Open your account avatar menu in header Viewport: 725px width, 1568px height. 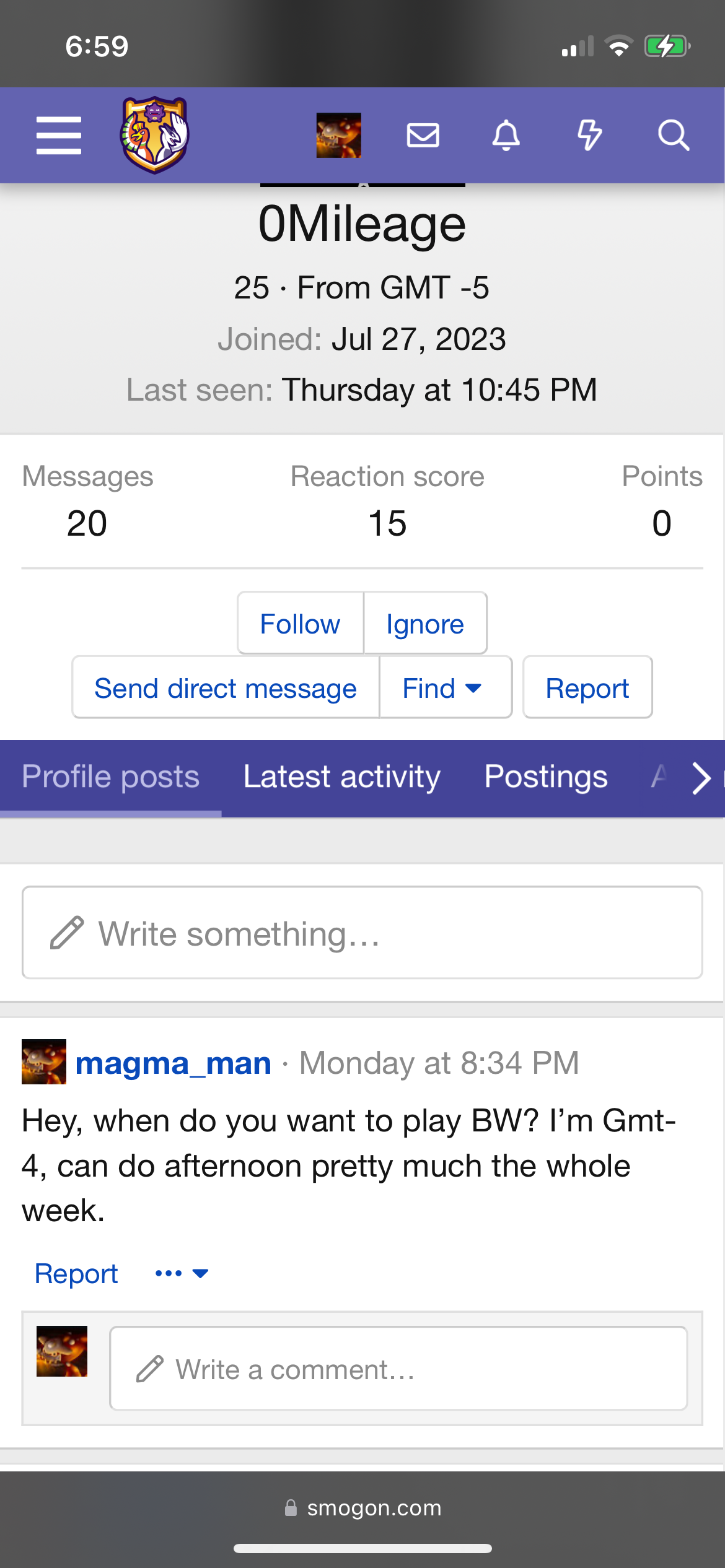(339, 135)
